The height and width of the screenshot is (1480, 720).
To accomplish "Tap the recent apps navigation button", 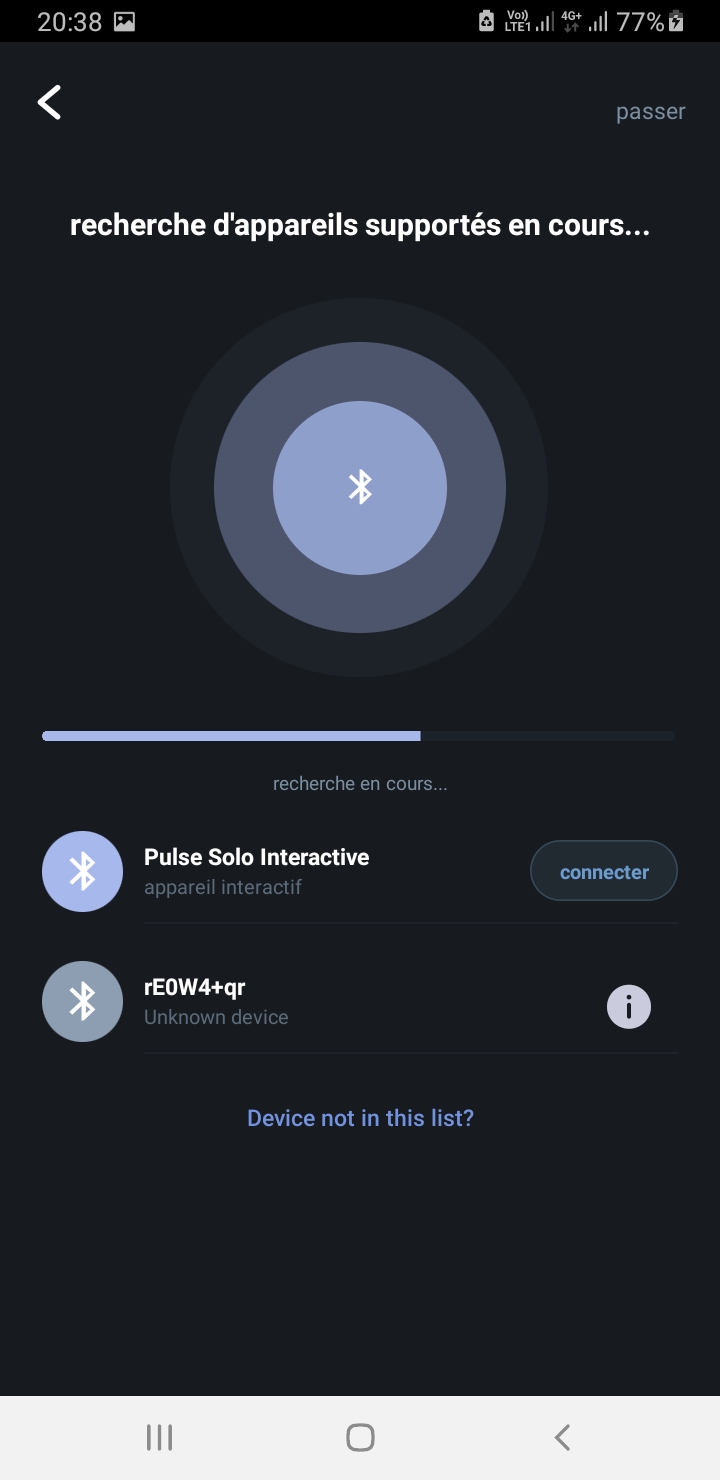I will 159,1437.
